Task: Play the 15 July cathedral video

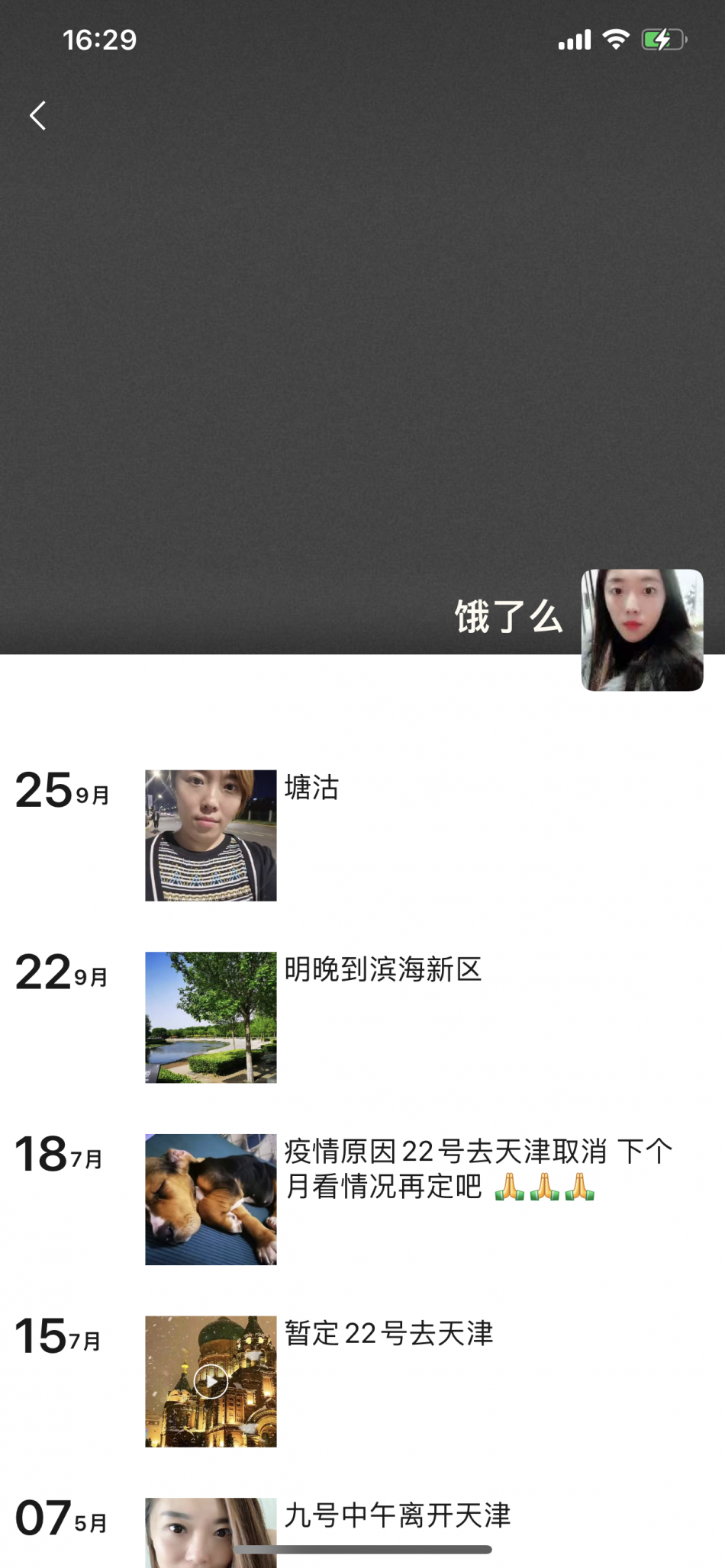Action: (x=211, y=1381)
